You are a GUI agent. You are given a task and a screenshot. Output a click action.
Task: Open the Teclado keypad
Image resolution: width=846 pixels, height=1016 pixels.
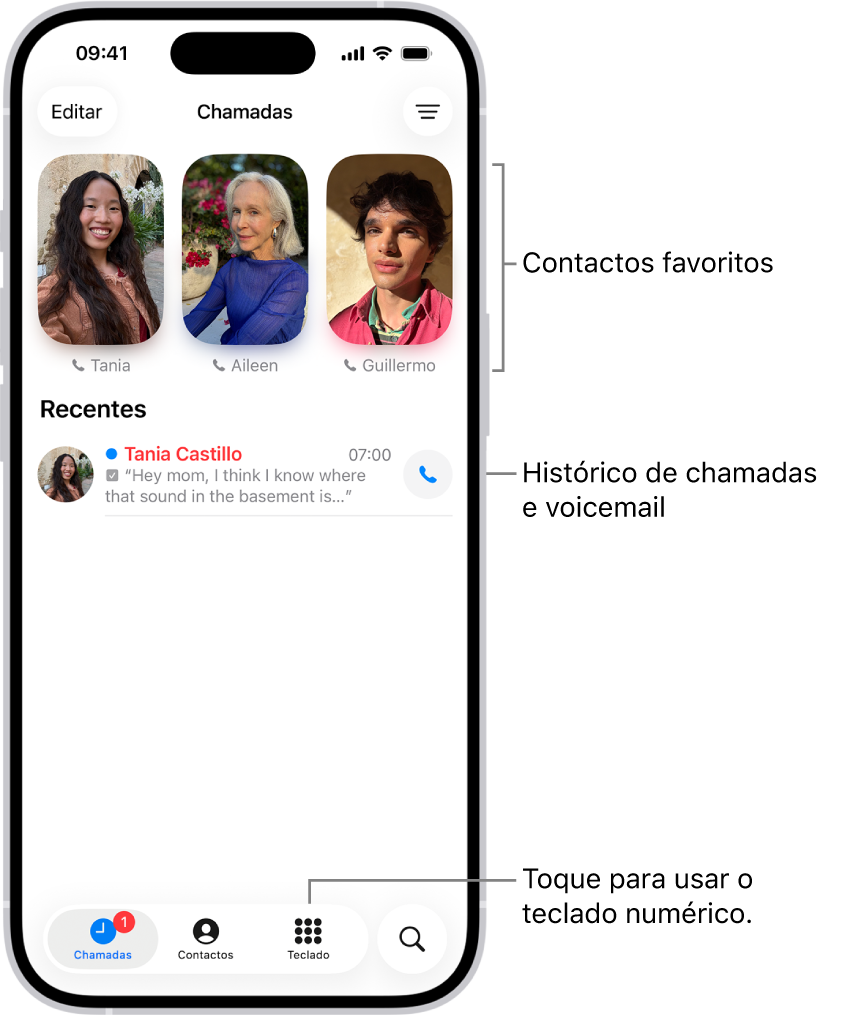point(307,938)
